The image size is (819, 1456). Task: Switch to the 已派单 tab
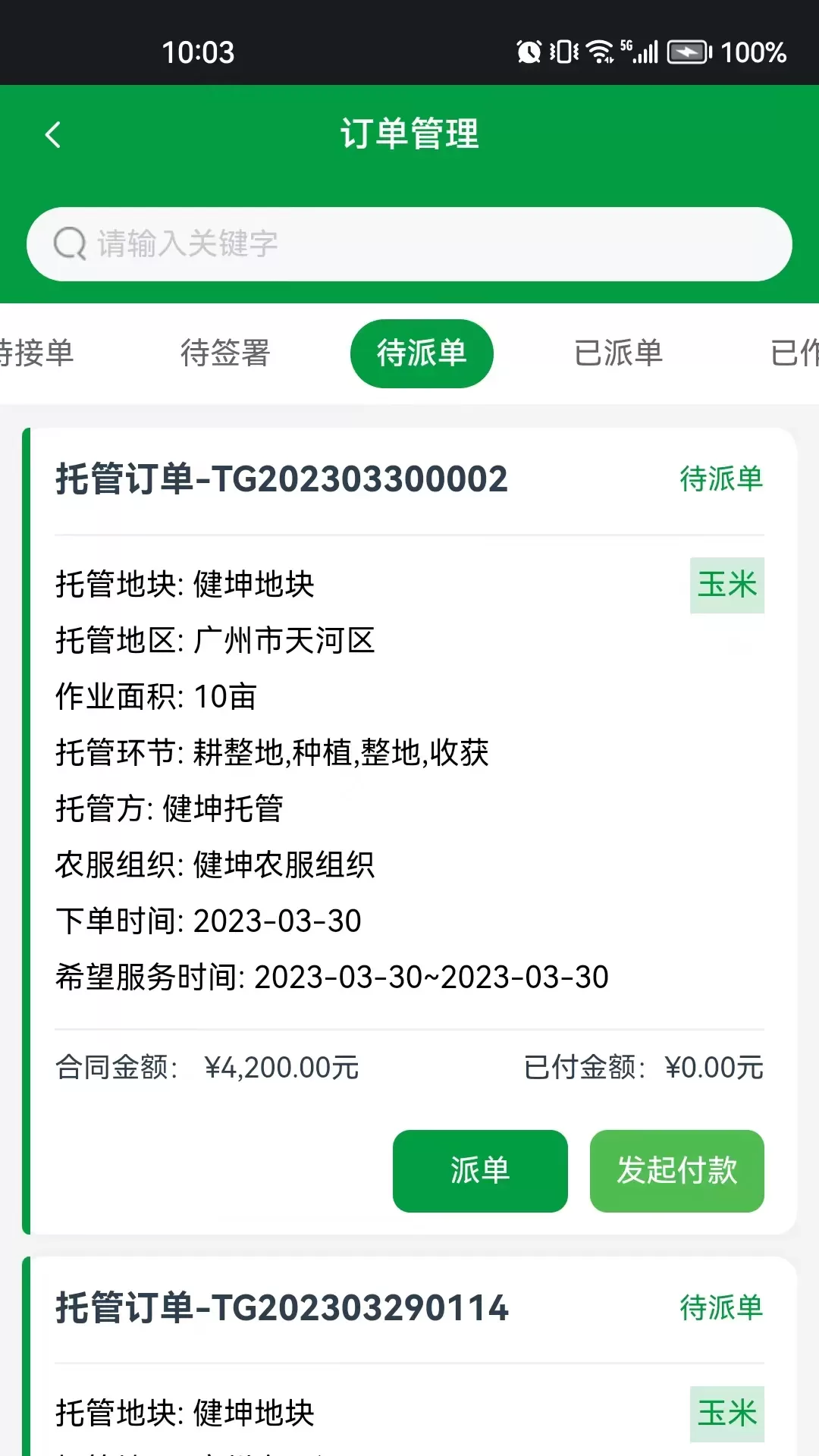(x=619, y=353)
